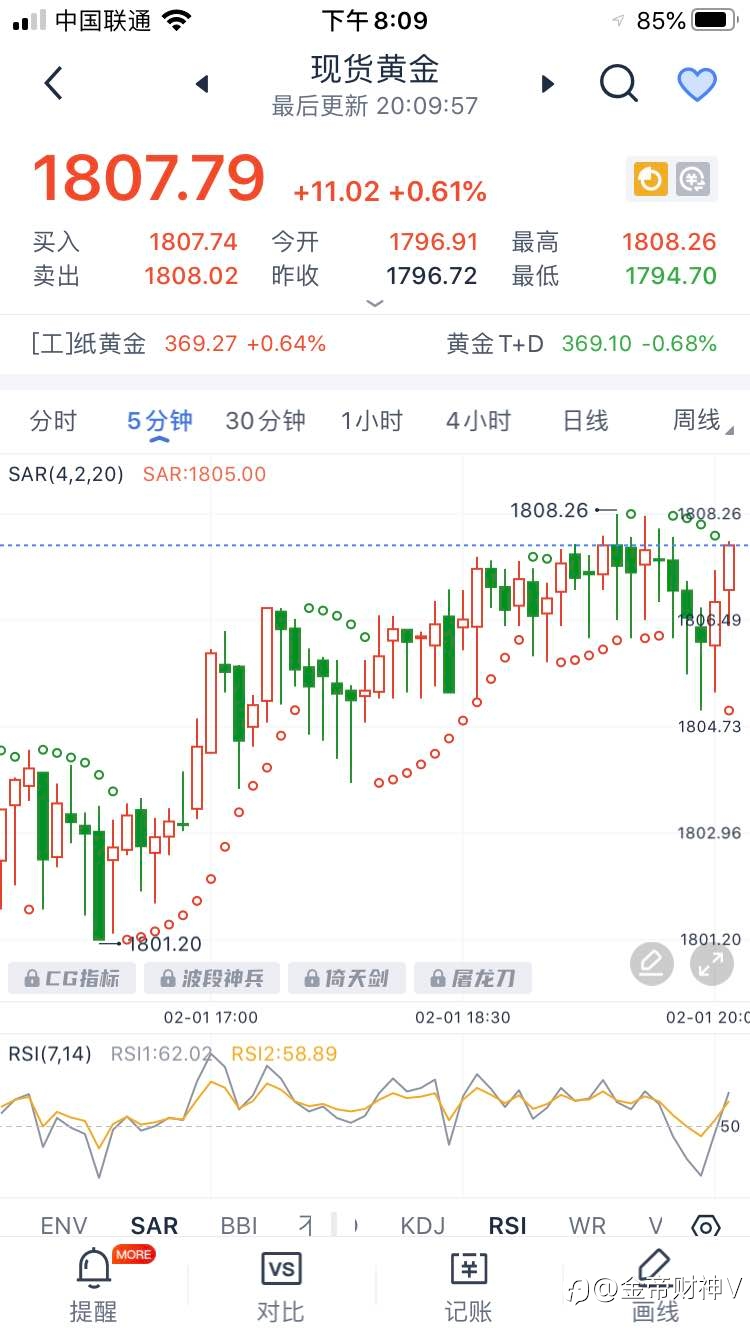This screenshot has width=750, height=1334.
Task: Switch to the next instrument arrow
Action: click(547, 84)
